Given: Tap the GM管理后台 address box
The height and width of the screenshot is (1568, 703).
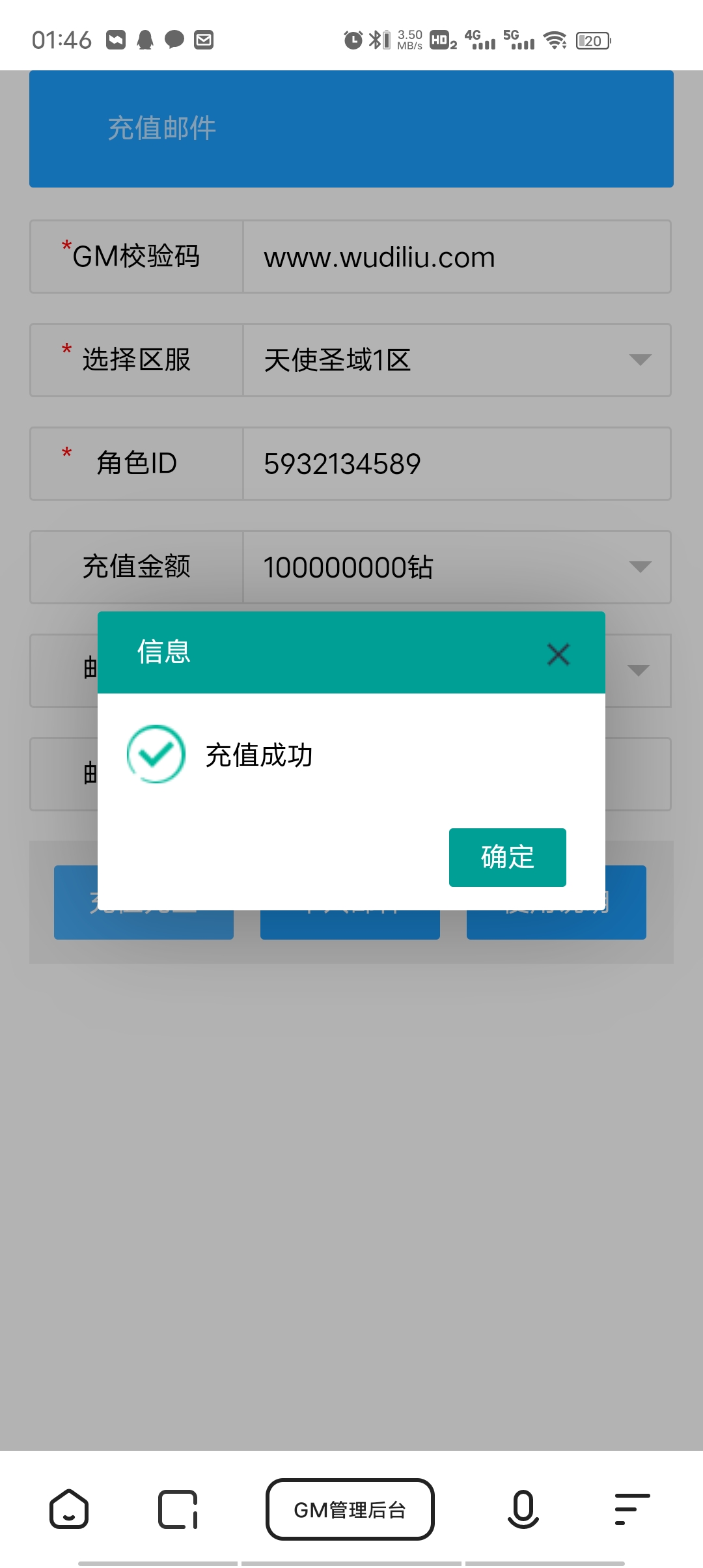Looking at the screenshot, I should 350,1509.
